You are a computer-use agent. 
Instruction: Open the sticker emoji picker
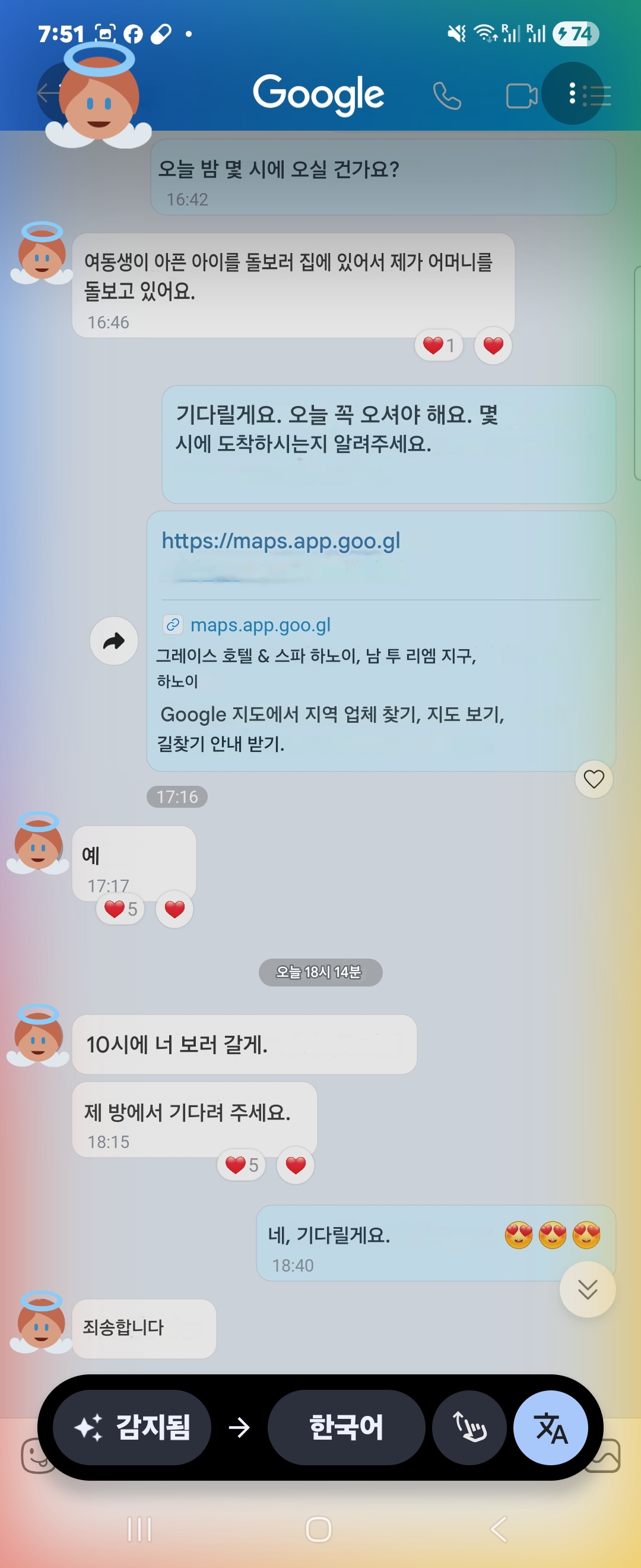tap(35, 1455)
